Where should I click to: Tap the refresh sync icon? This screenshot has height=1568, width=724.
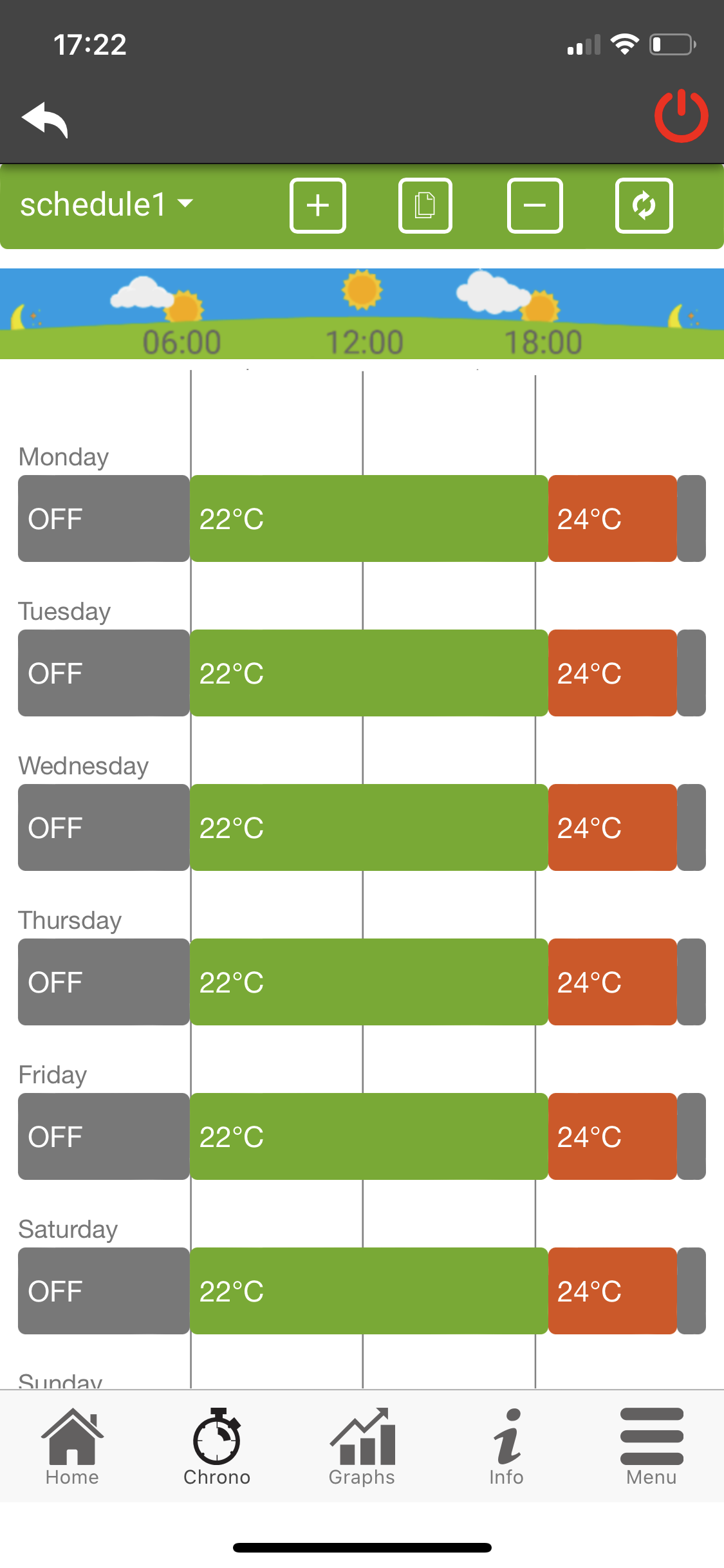click(644, 206)
